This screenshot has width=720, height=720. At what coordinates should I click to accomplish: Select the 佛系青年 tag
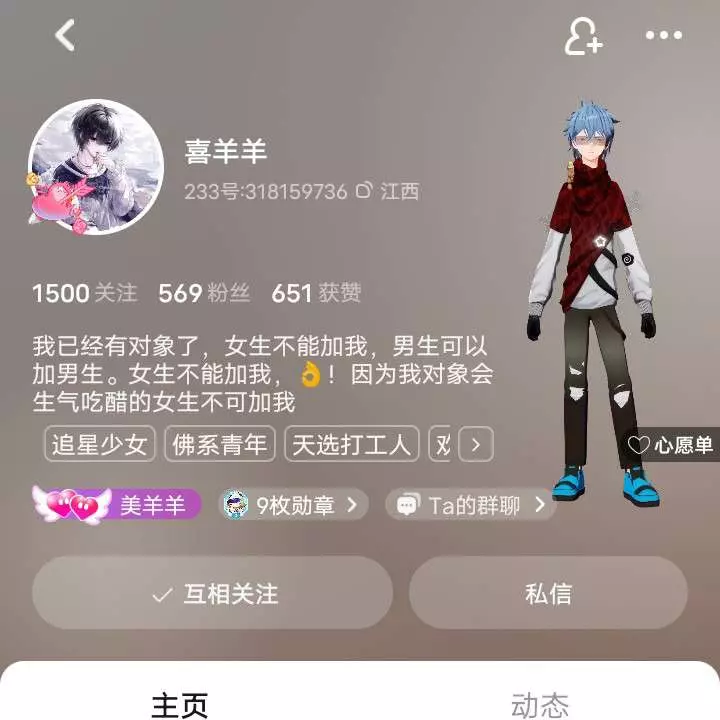point(221,444)
